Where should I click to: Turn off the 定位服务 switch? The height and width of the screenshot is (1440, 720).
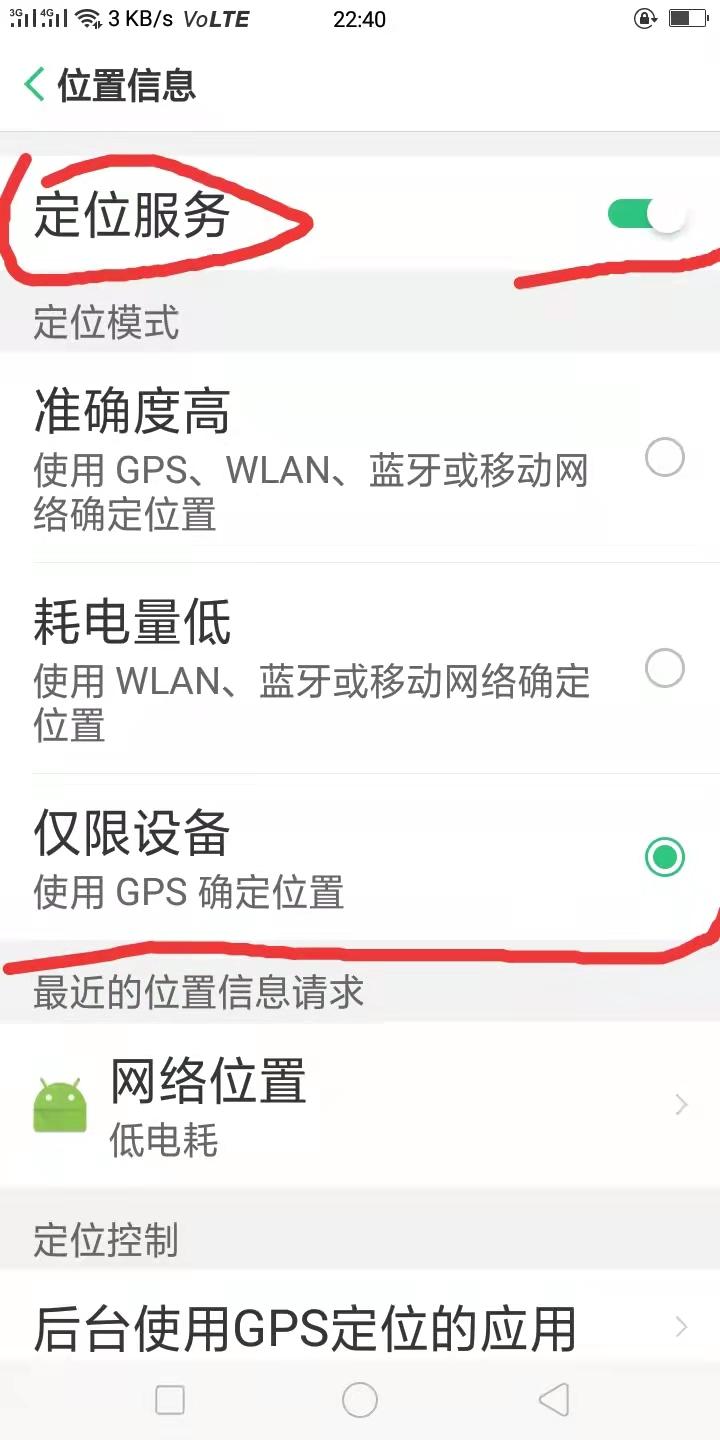tap(647, 213)
